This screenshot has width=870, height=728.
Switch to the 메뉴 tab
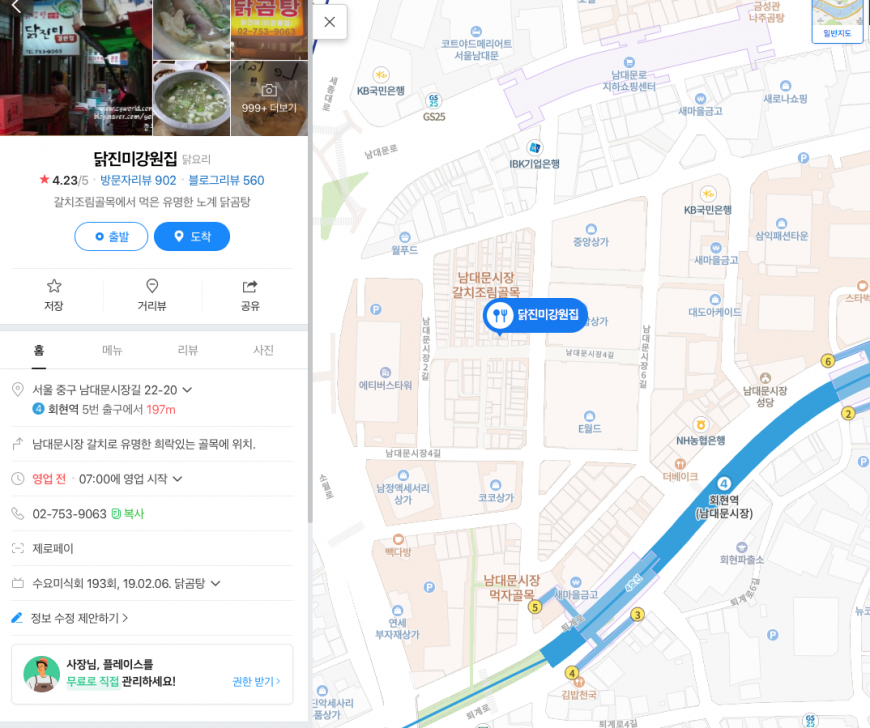click(112, 351)
